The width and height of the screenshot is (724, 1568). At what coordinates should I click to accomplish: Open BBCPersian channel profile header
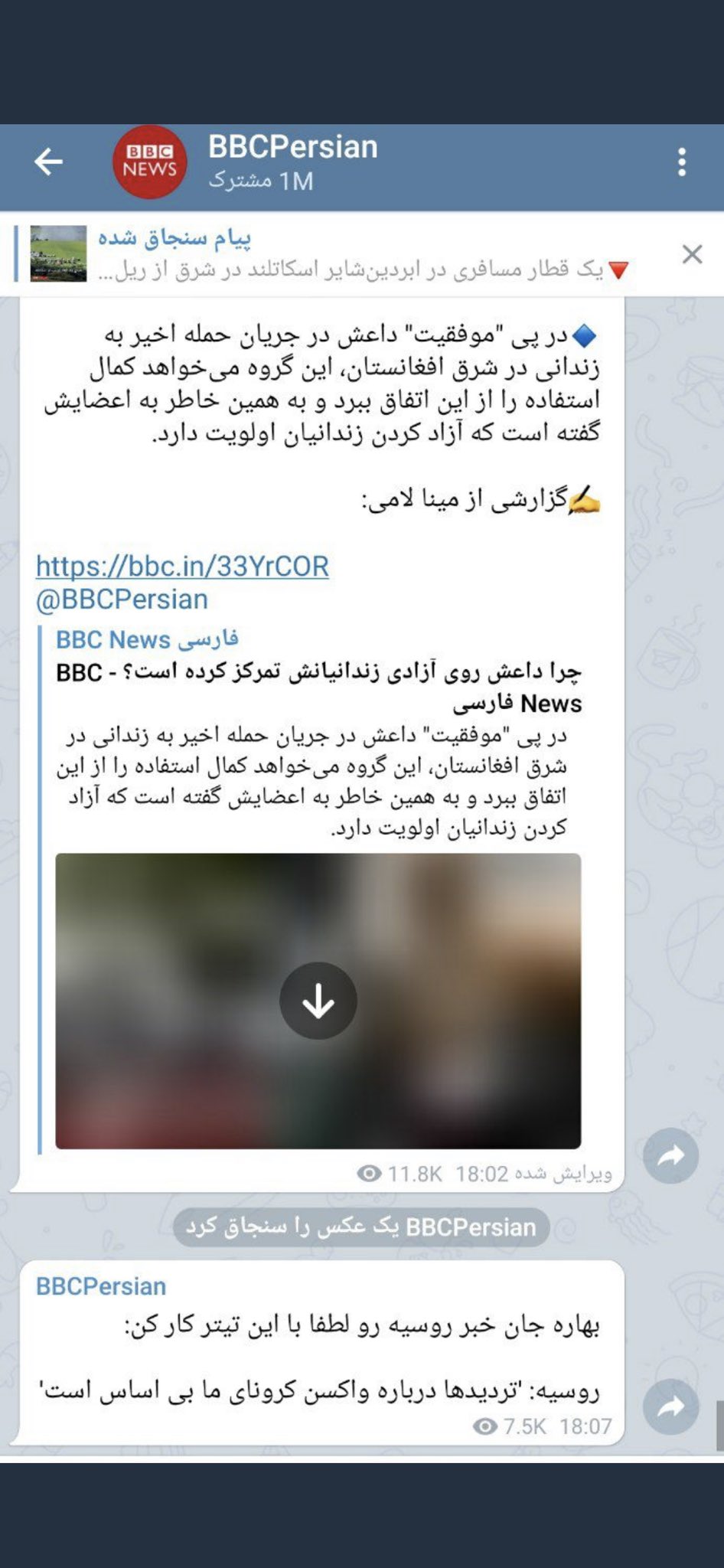[x=292, y=162]
